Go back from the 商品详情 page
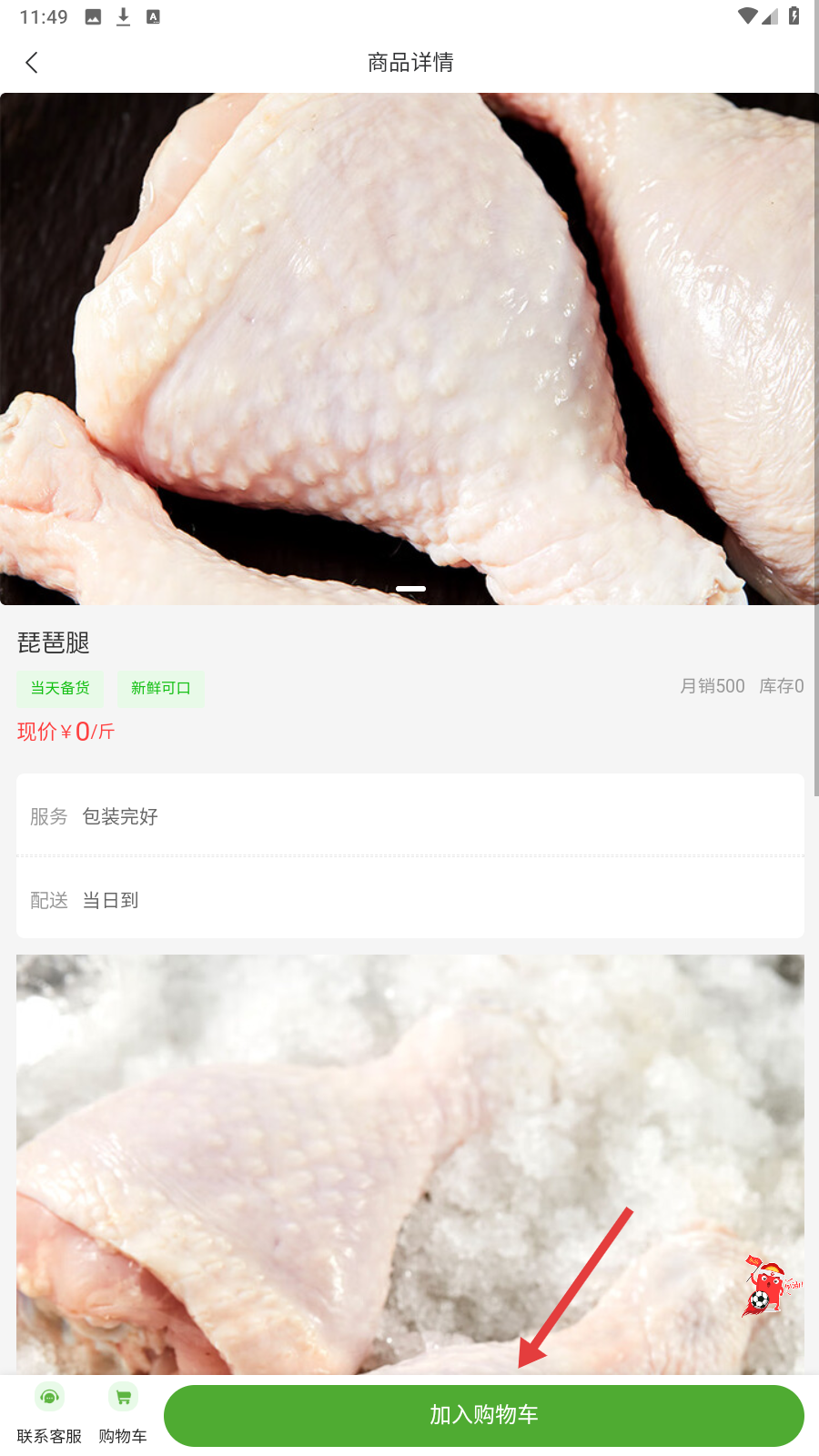Screen dimensions: 819x1456 (x=32, y=63)
